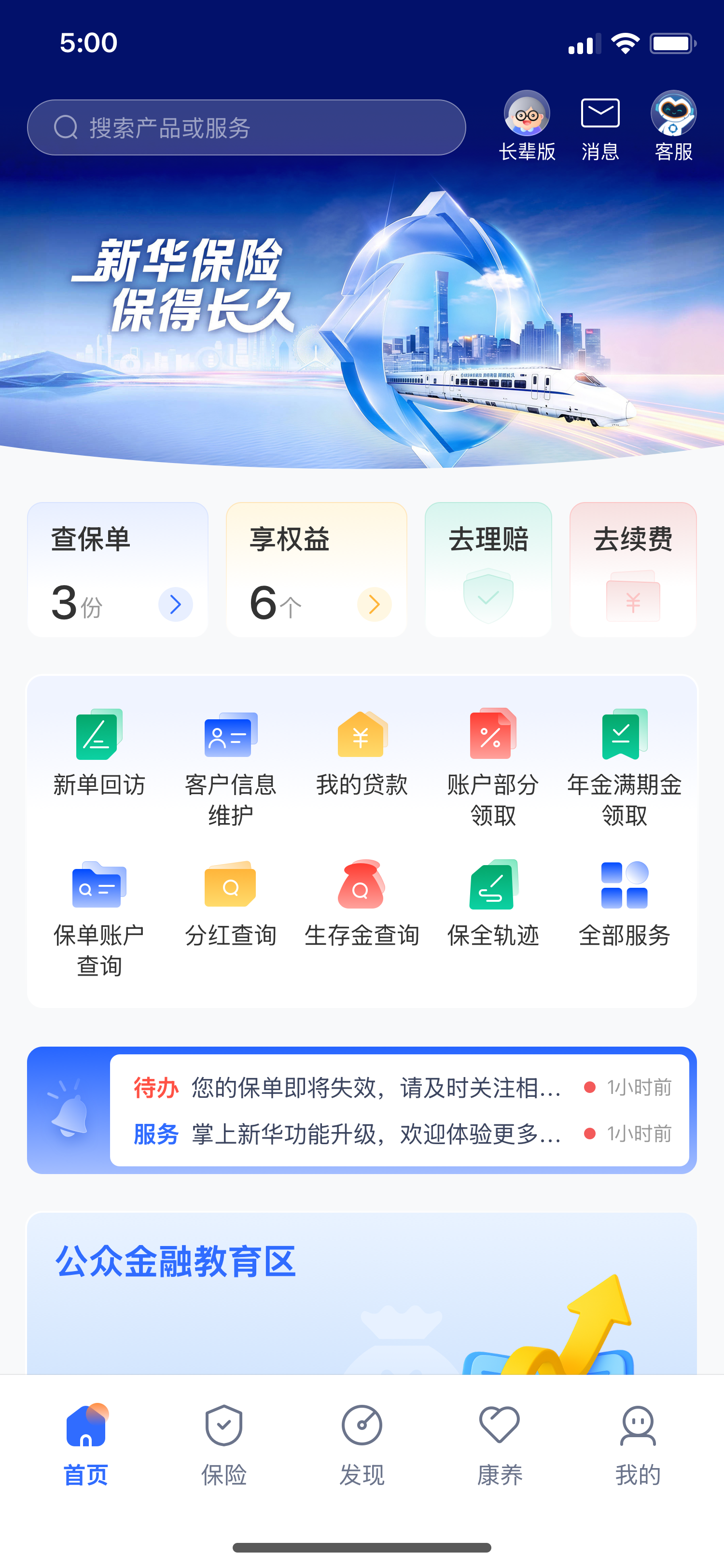
Task: Open 客户信息维护
Action: (x=231, y=767)
